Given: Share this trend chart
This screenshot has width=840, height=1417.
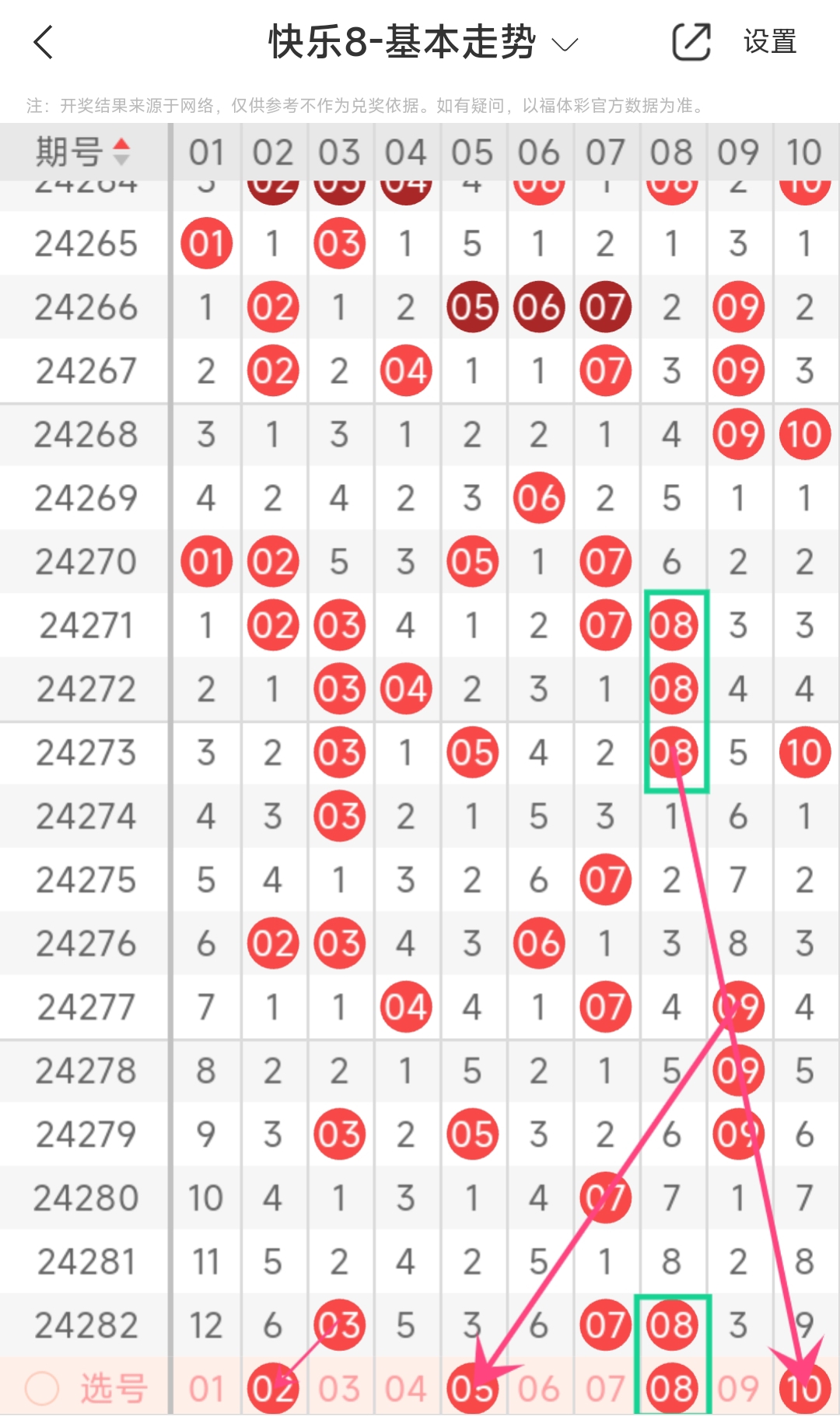Looking at the screenshot, I should (x=691, y=42).
